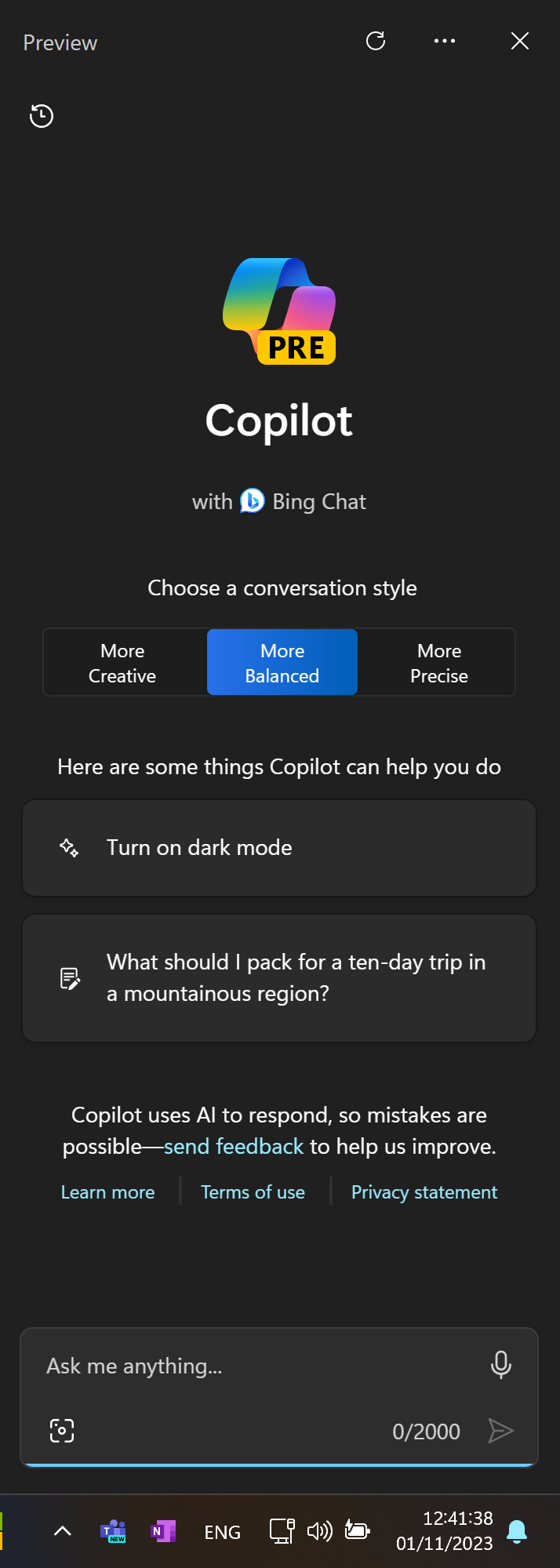Send the message with the arrow icon
560x1568 pixels.
click(x=500, y=1431)
